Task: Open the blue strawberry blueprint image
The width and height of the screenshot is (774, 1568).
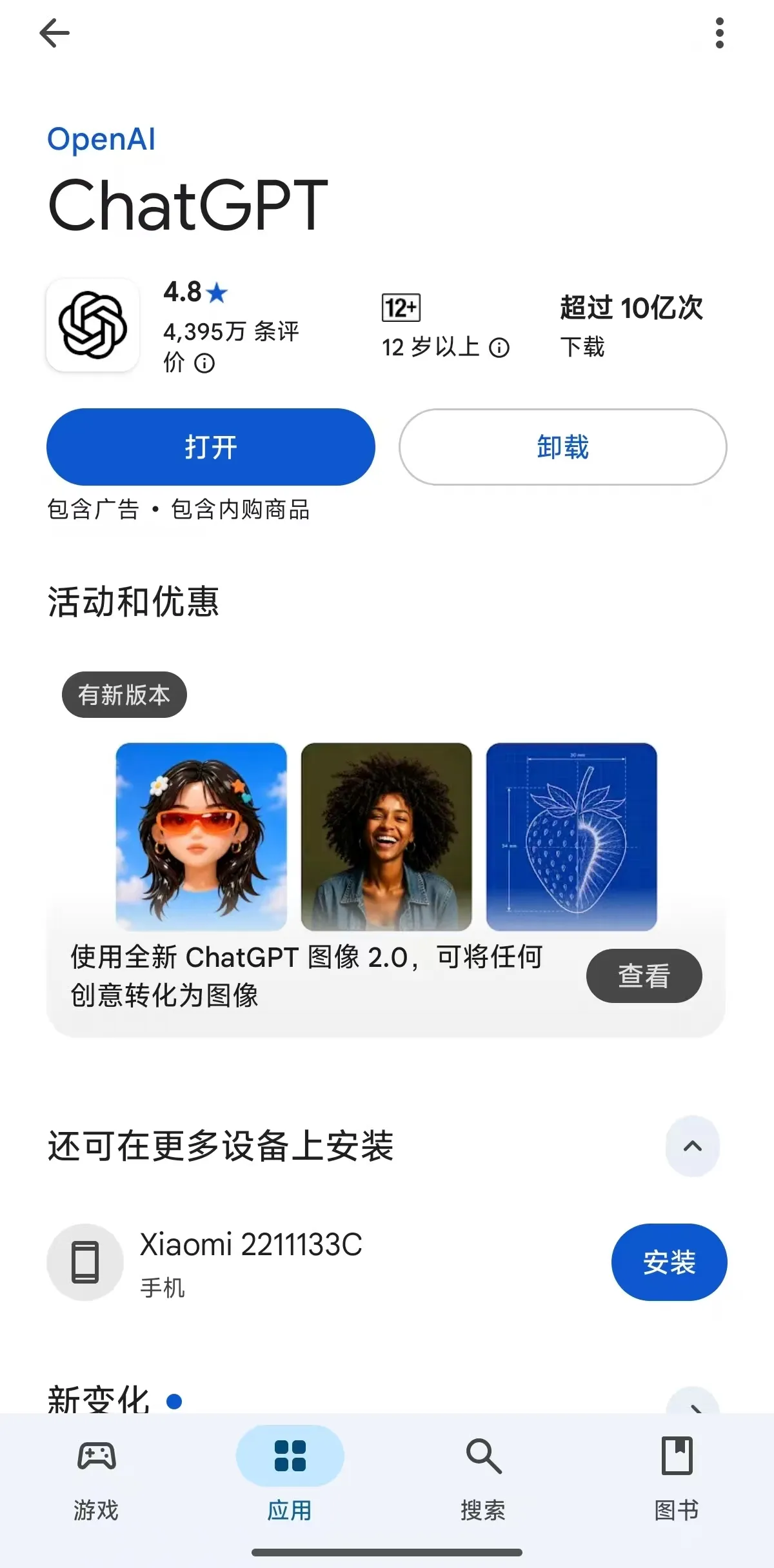Action: (571, 837)
